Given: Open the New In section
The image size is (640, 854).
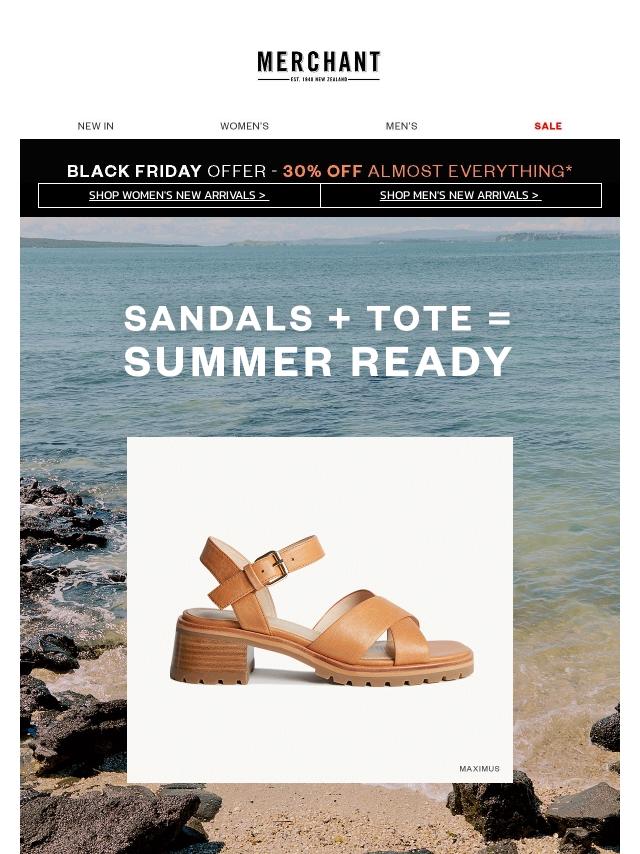Looking at the screenshot, I should (x=96, y=126).
